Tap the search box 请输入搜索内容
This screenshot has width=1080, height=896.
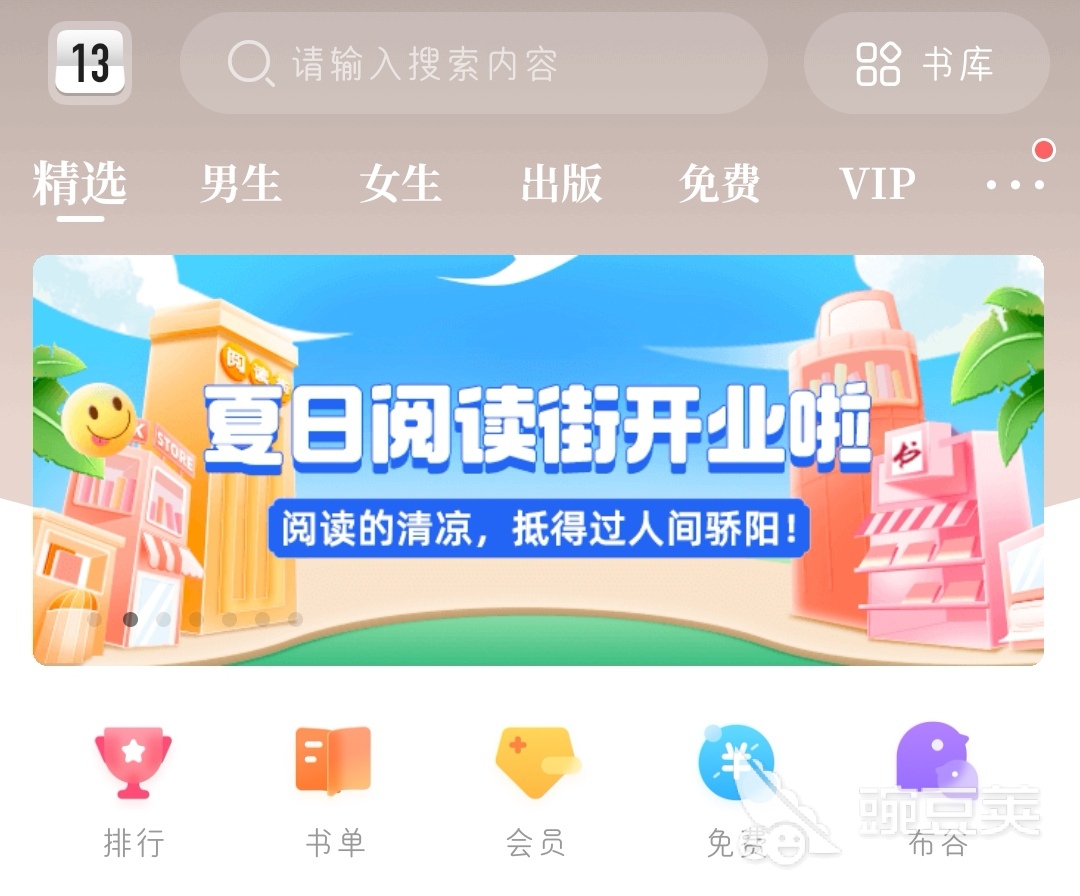click(x=473, y=64)
